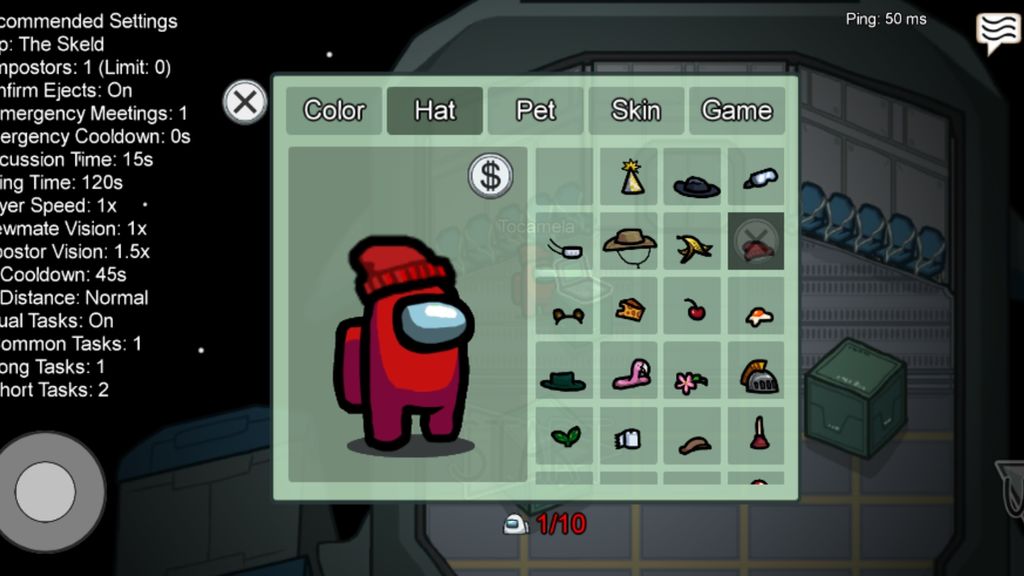Select the goggles hat

(x=758, y=179)
